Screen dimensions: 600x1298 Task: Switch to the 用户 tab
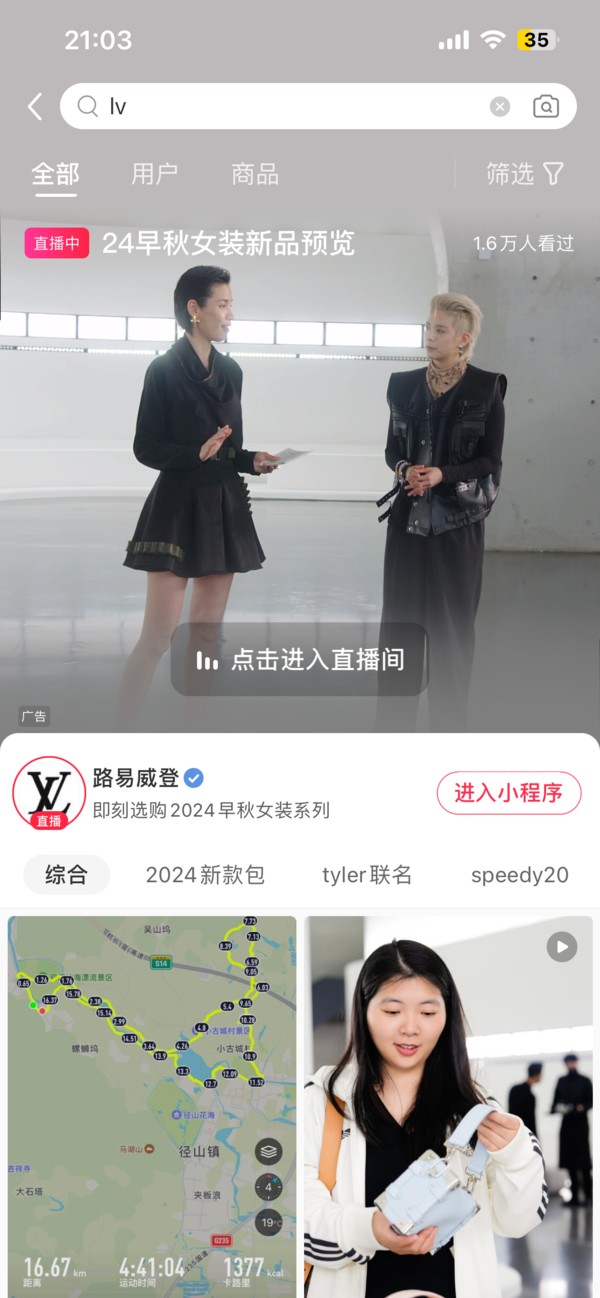click(x=154, y=174)
